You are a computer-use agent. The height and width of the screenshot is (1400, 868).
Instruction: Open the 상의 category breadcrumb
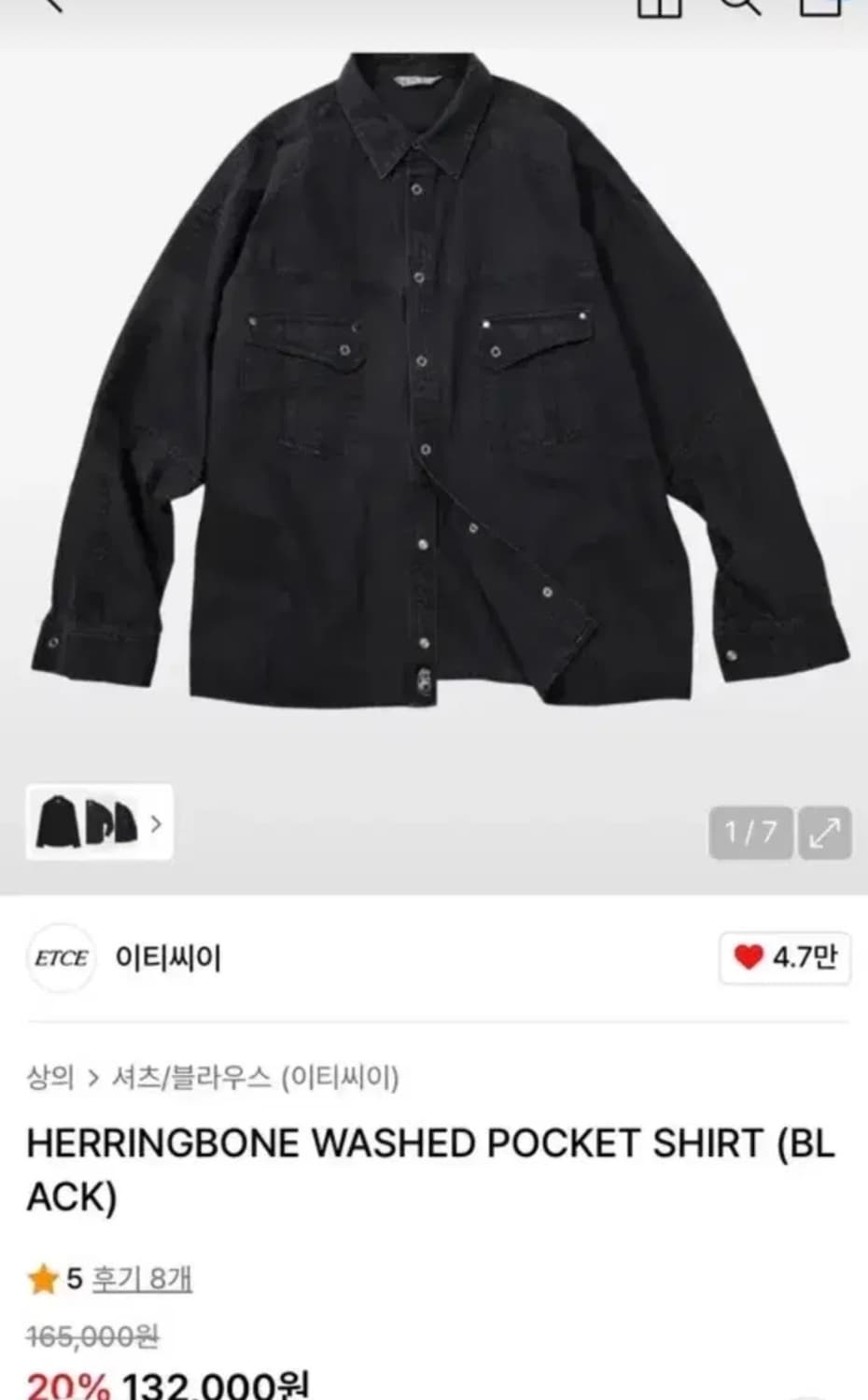point(51,1076)
